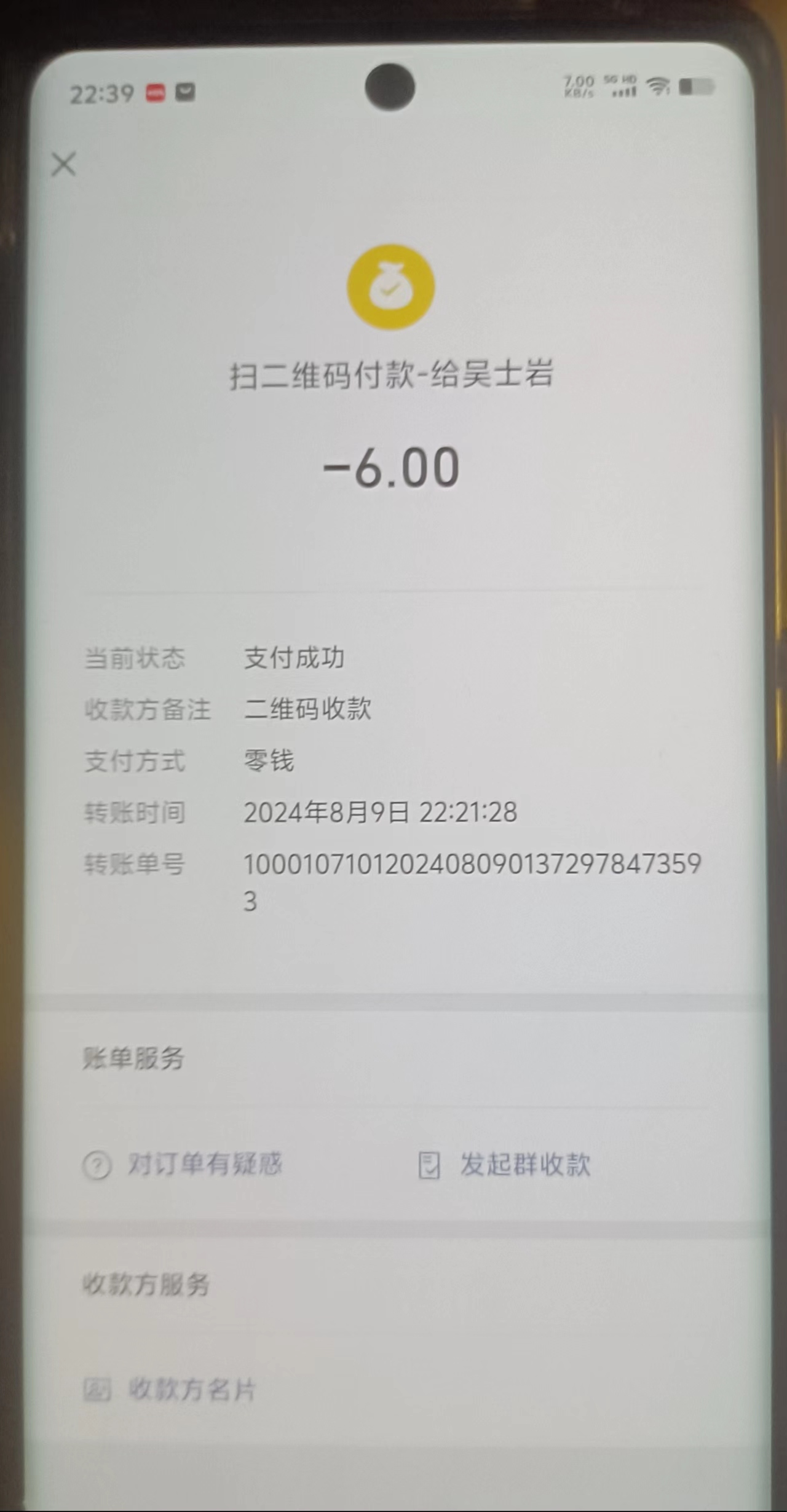Close the payment detail page
Image resolution: width=787 pixels, height=1512 pixels.
pyautogui.click(x=64, y=165)
